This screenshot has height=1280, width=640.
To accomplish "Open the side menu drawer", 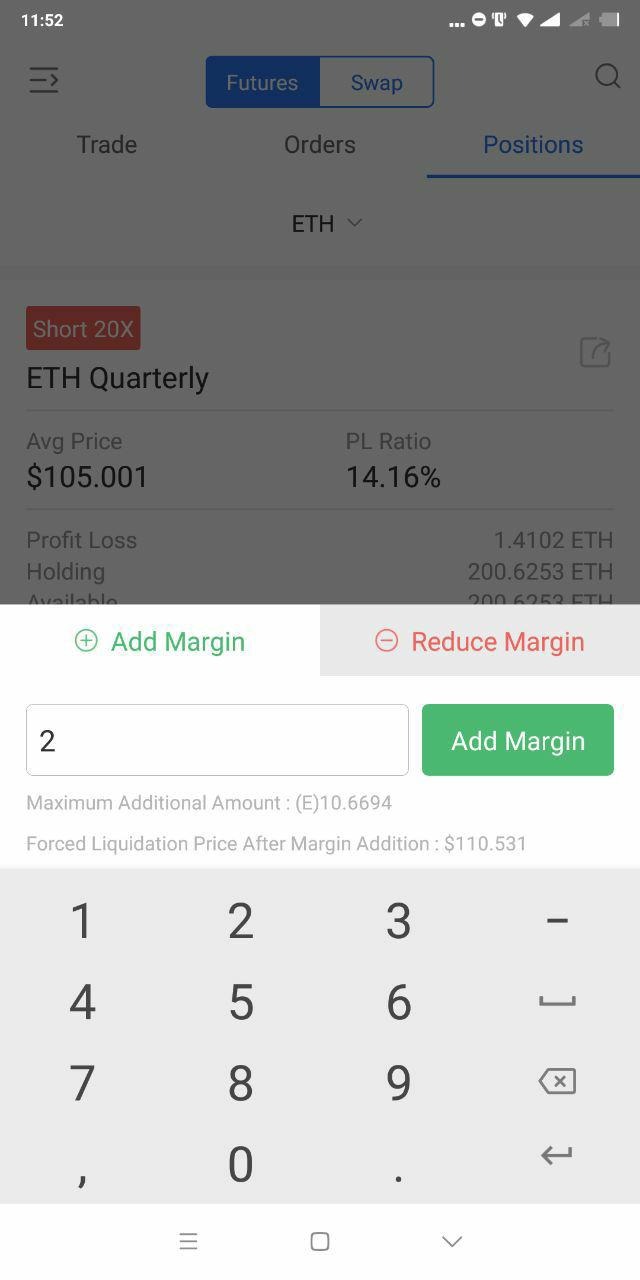I will 44,80.
